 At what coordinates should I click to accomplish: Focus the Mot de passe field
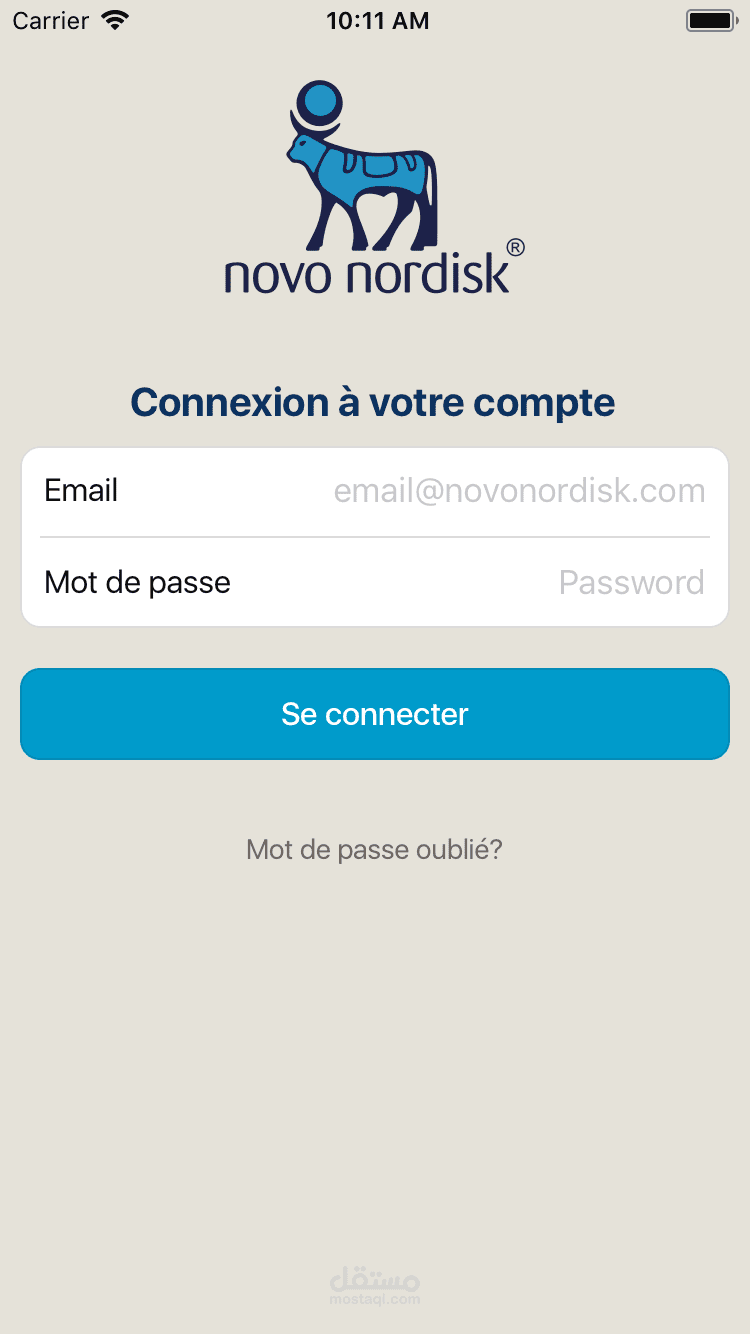click(375, 582)
